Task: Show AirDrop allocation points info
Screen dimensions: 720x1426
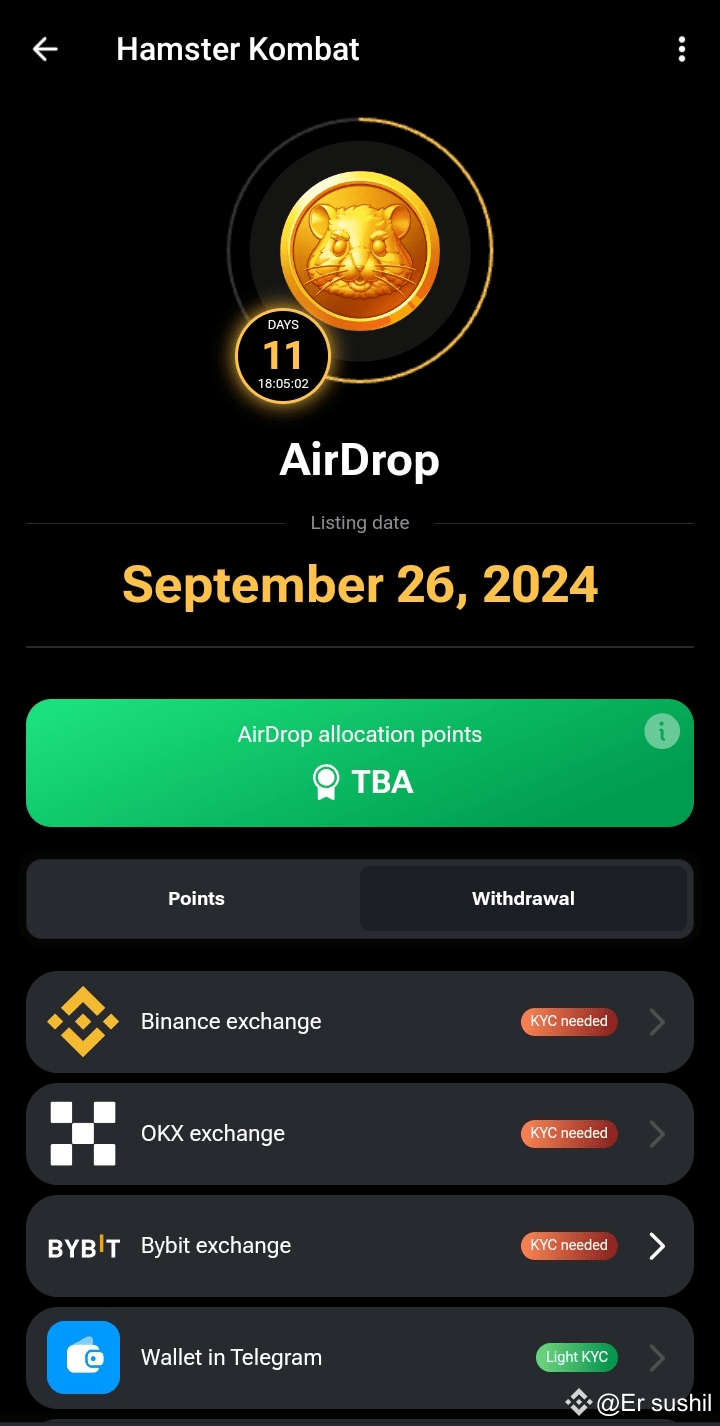Action: [661, 732]
